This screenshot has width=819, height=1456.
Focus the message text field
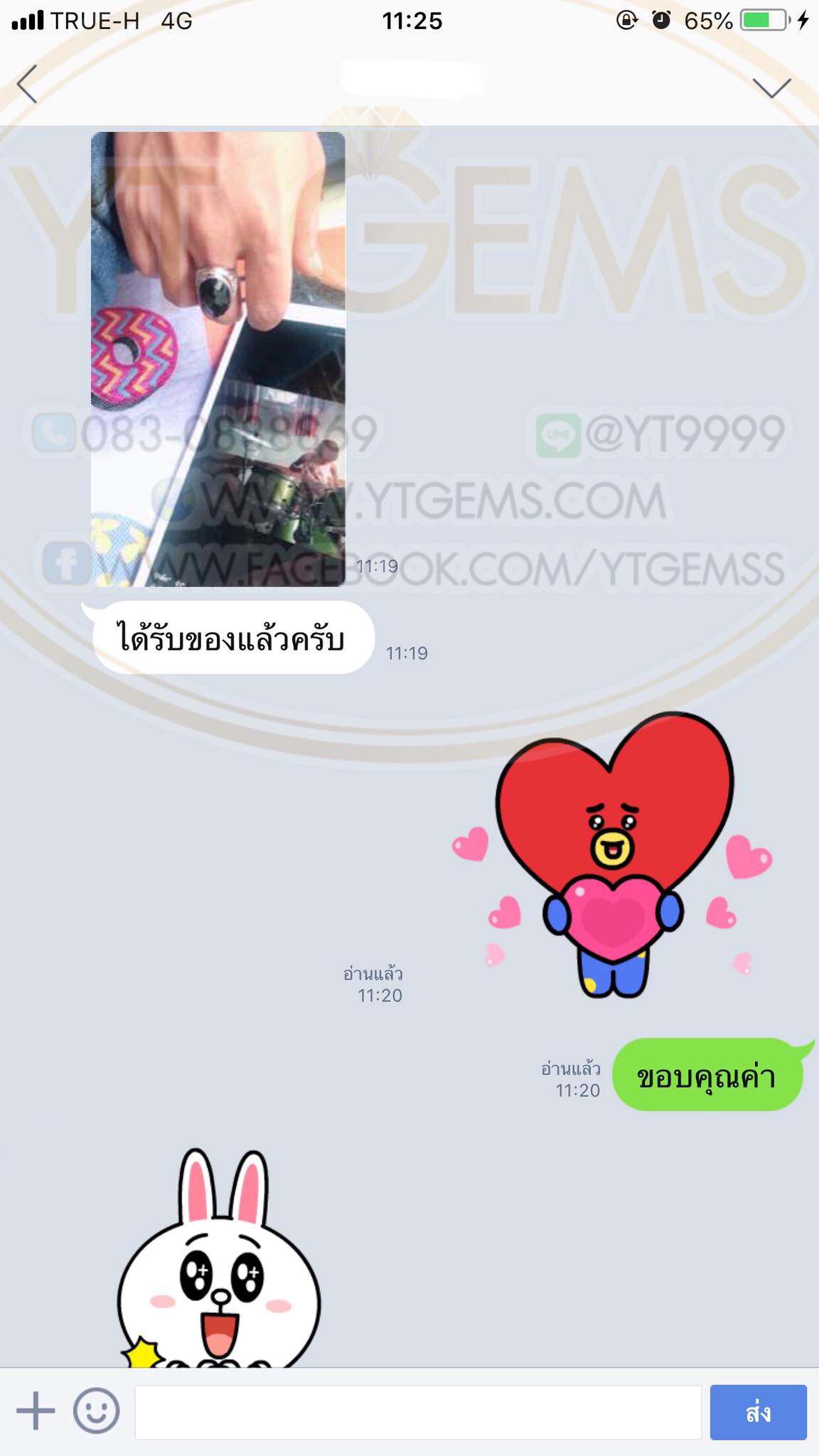tap(417, 1411)
